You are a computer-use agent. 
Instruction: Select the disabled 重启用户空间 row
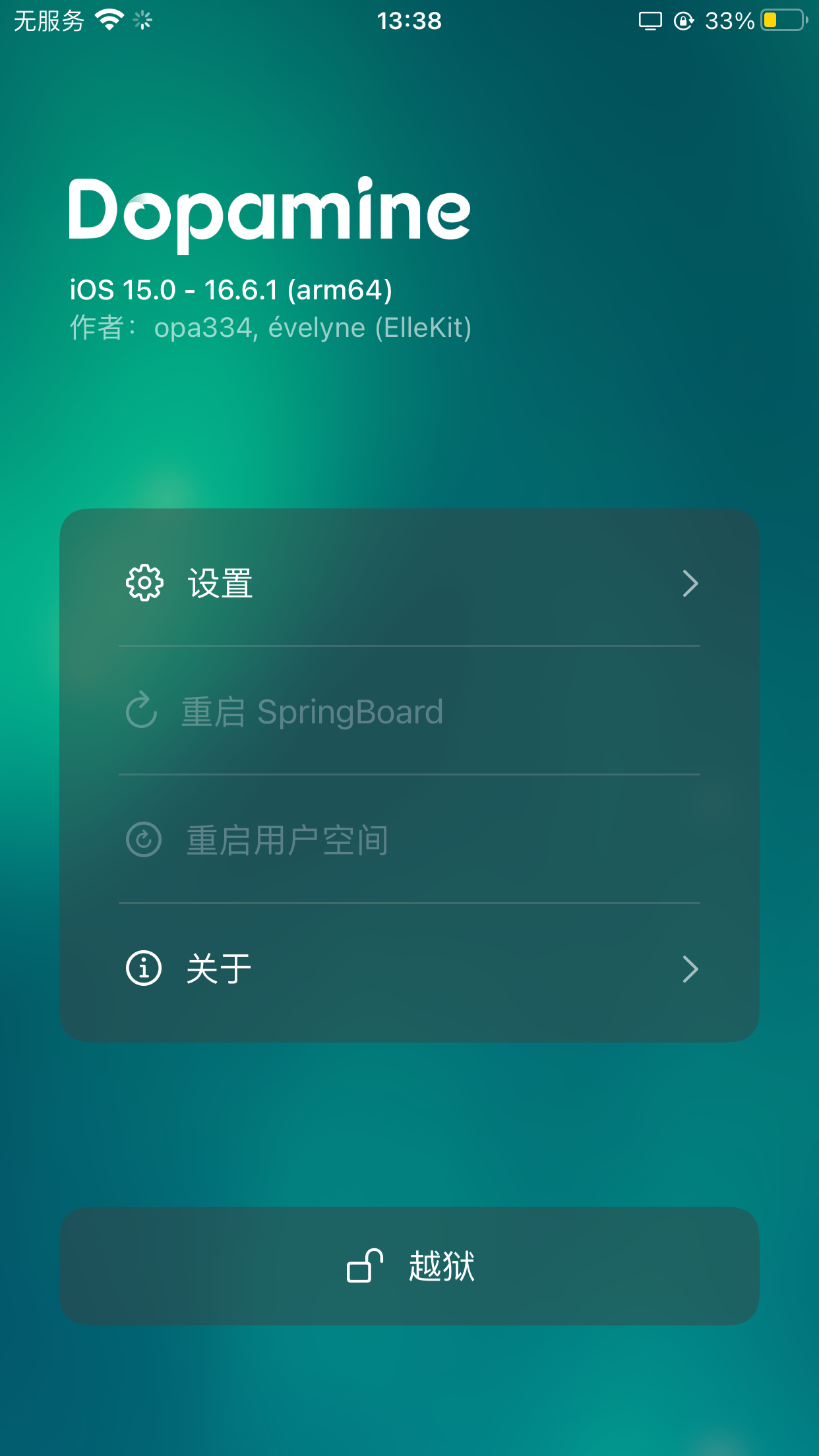[286, 839]
